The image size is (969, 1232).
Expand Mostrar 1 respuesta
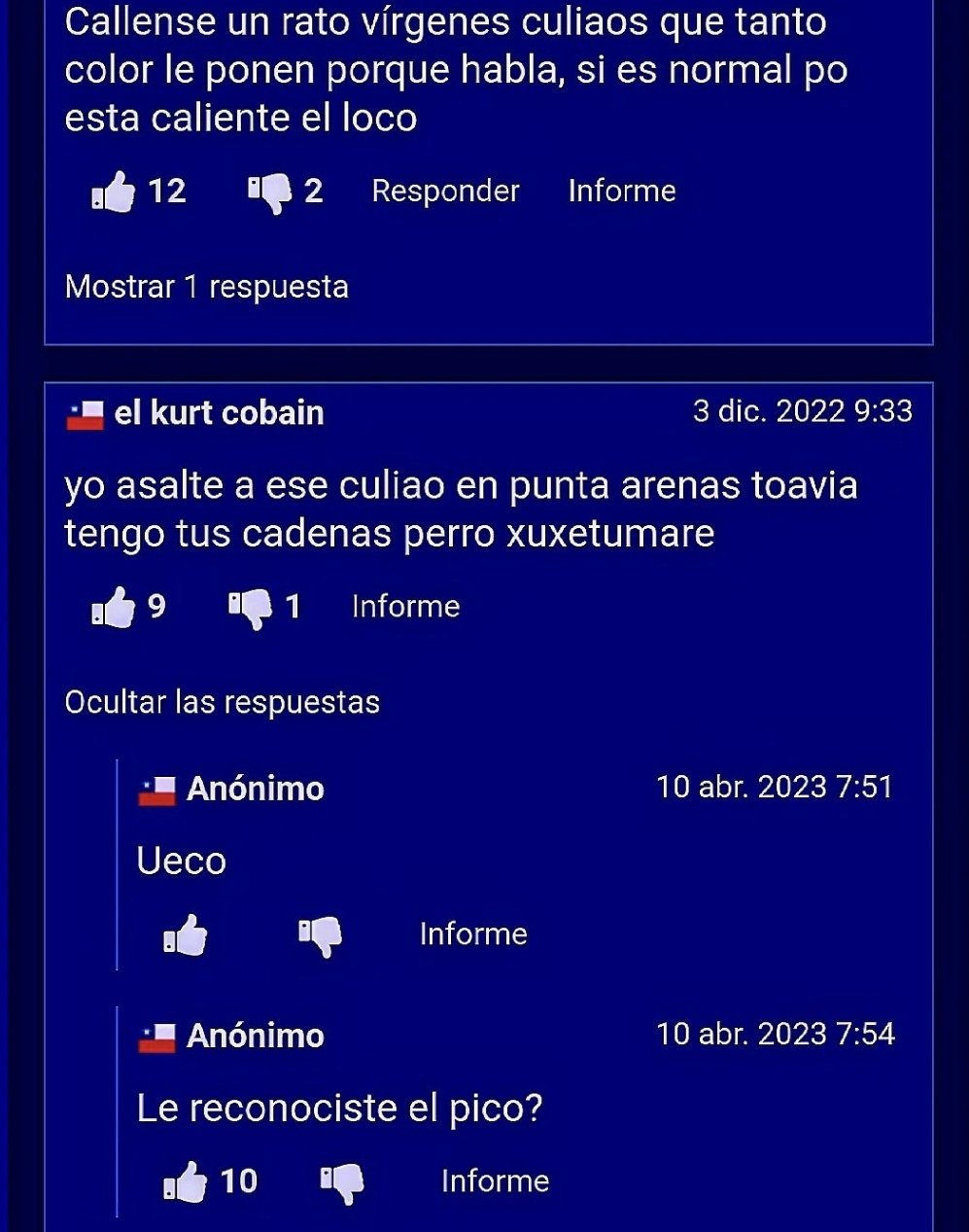(x=206, y=287)
